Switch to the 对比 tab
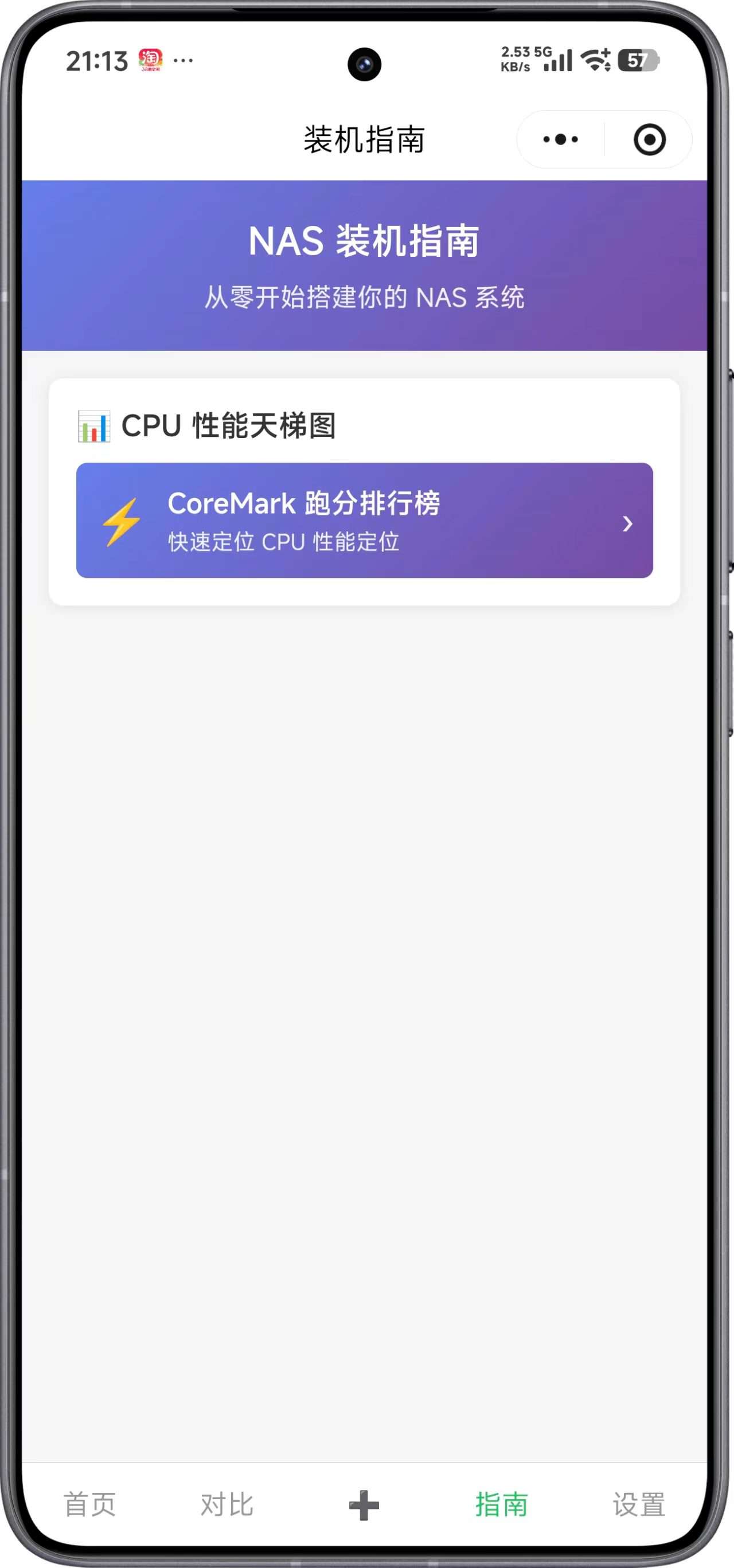 (x=227, y=1504)
